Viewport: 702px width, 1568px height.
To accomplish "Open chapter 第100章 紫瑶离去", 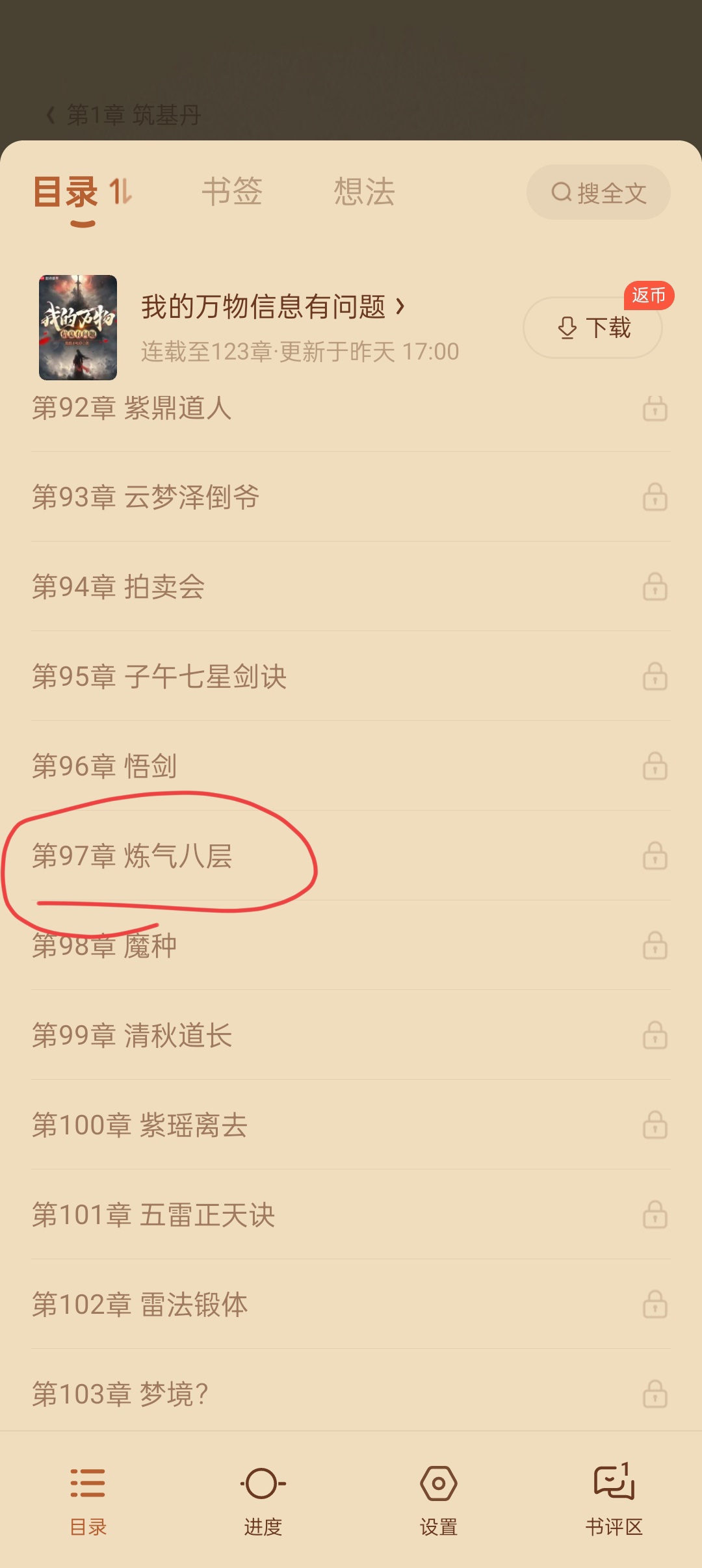I will 351,1125.
